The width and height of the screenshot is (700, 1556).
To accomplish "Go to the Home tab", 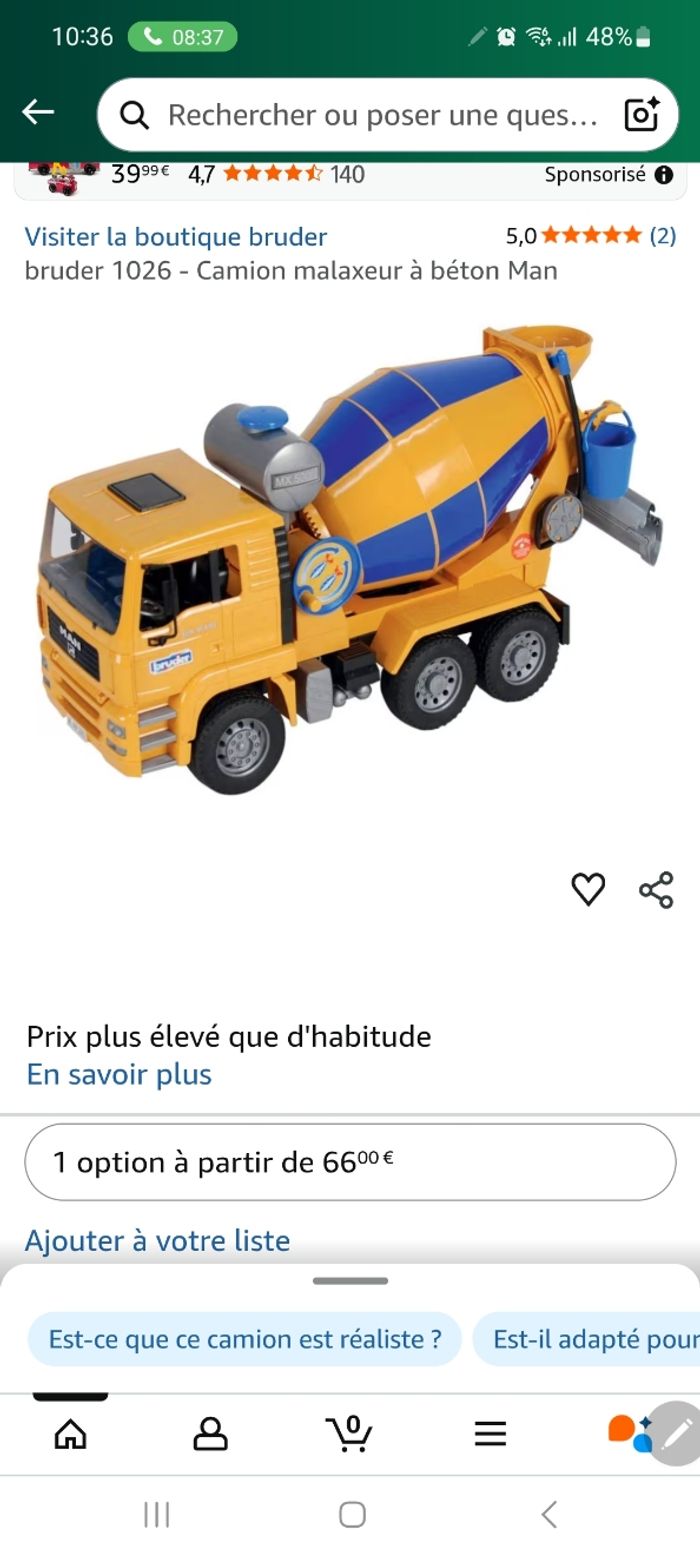I will pos(70,1434).
